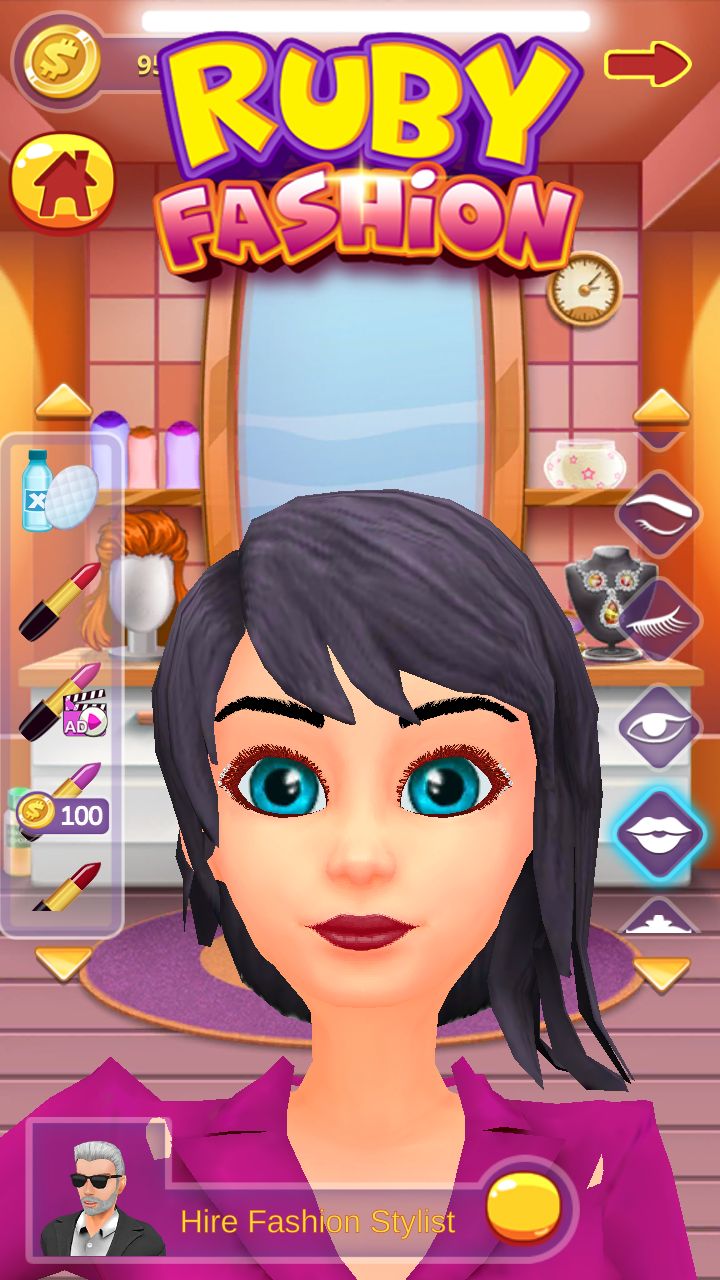
Task: Pick the dark red lipstick at the bottom
Action: [x=66, y=885]
